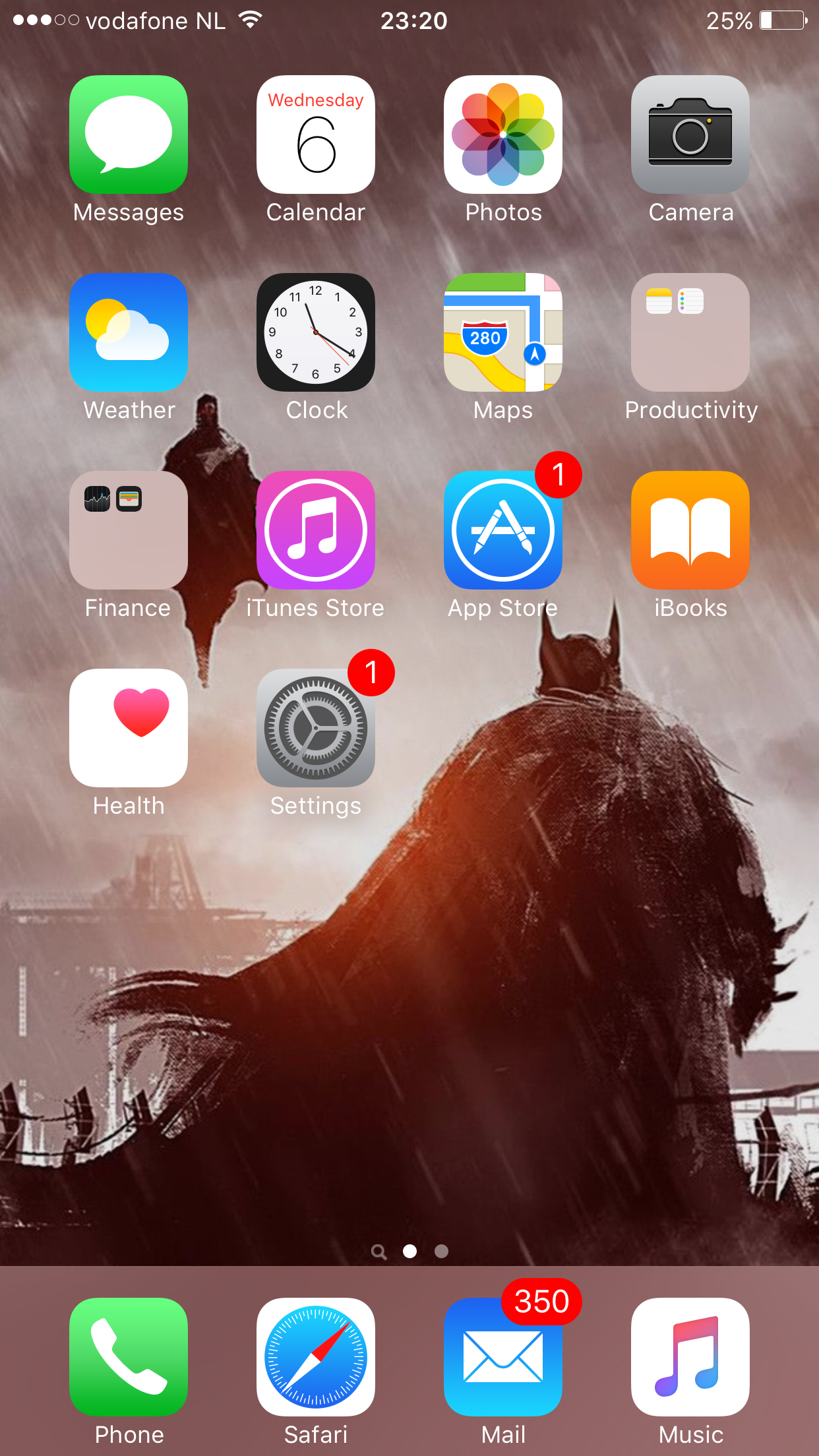The width and height of the screenshot is (819, 1456).
Task: Check the Weather app
Action: tap(129, 332)
